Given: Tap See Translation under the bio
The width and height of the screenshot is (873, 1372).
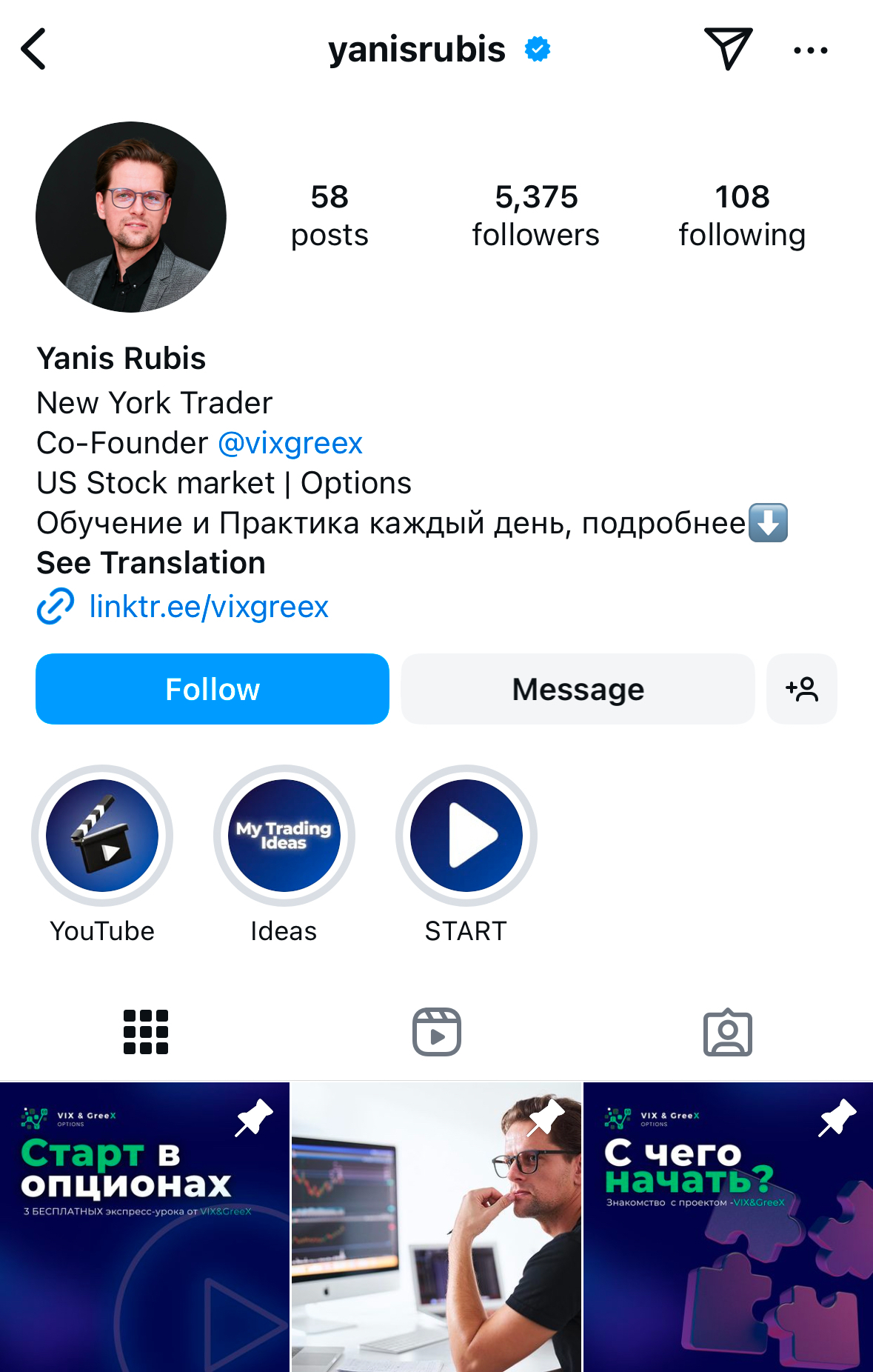Looking at the screenshot, I should (x=151, y=563).
